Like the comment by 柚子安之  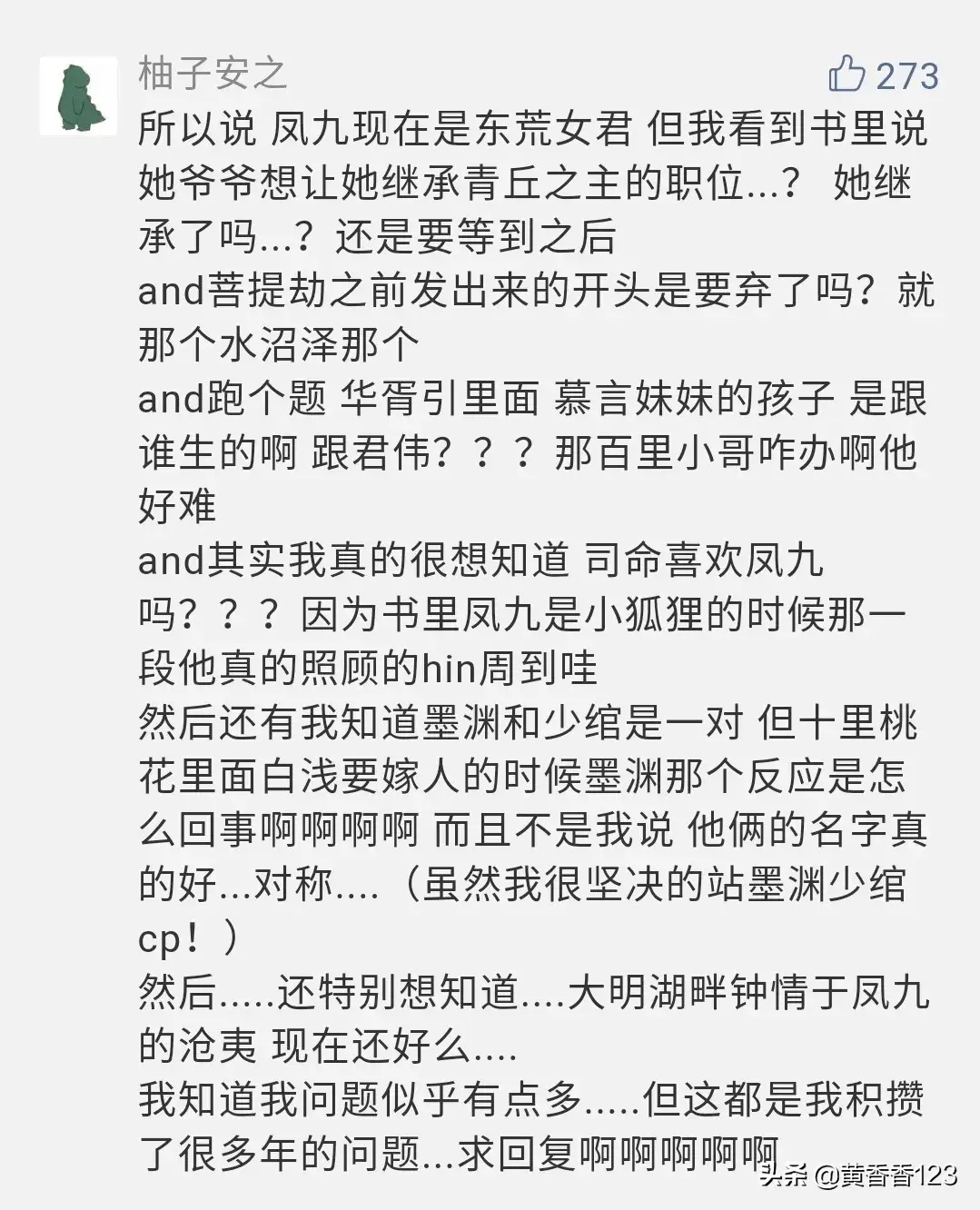coord(847,74)
